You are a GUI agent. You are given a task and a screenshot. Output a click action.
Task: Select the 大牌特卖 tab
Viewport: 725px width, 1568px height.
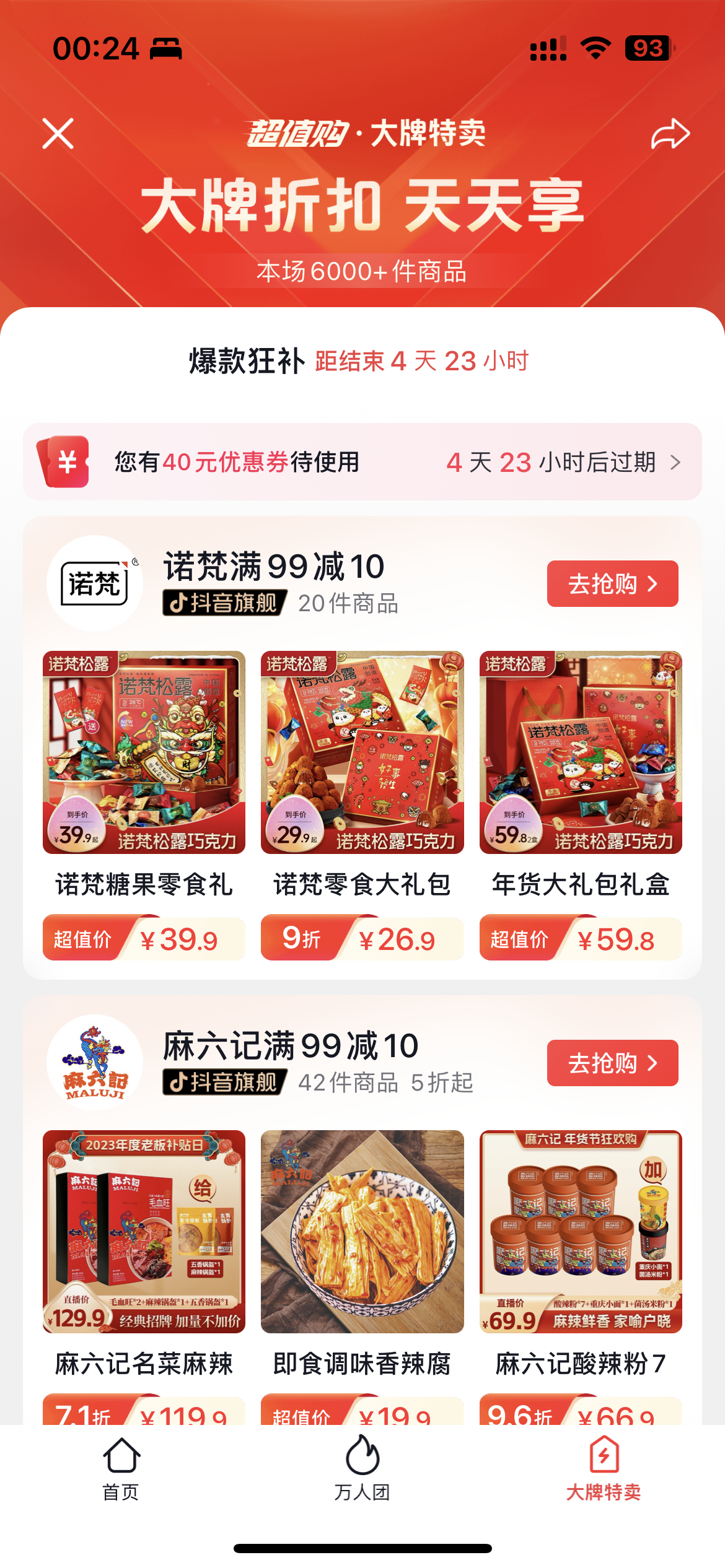tap(604, 1468)
